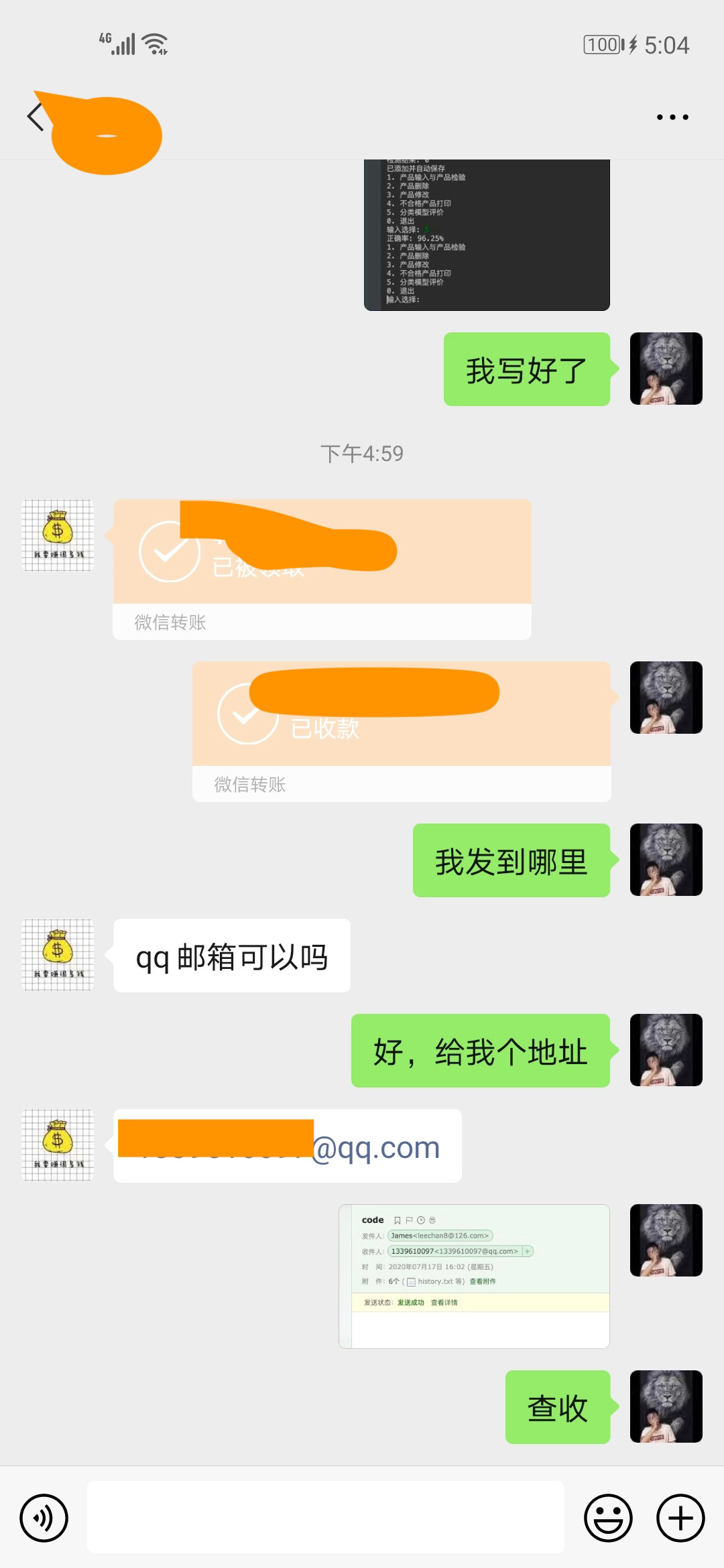Screen dimensions: 724x1568
Task: Open the plus attachment menu
Action: (x=680, y=1518)
